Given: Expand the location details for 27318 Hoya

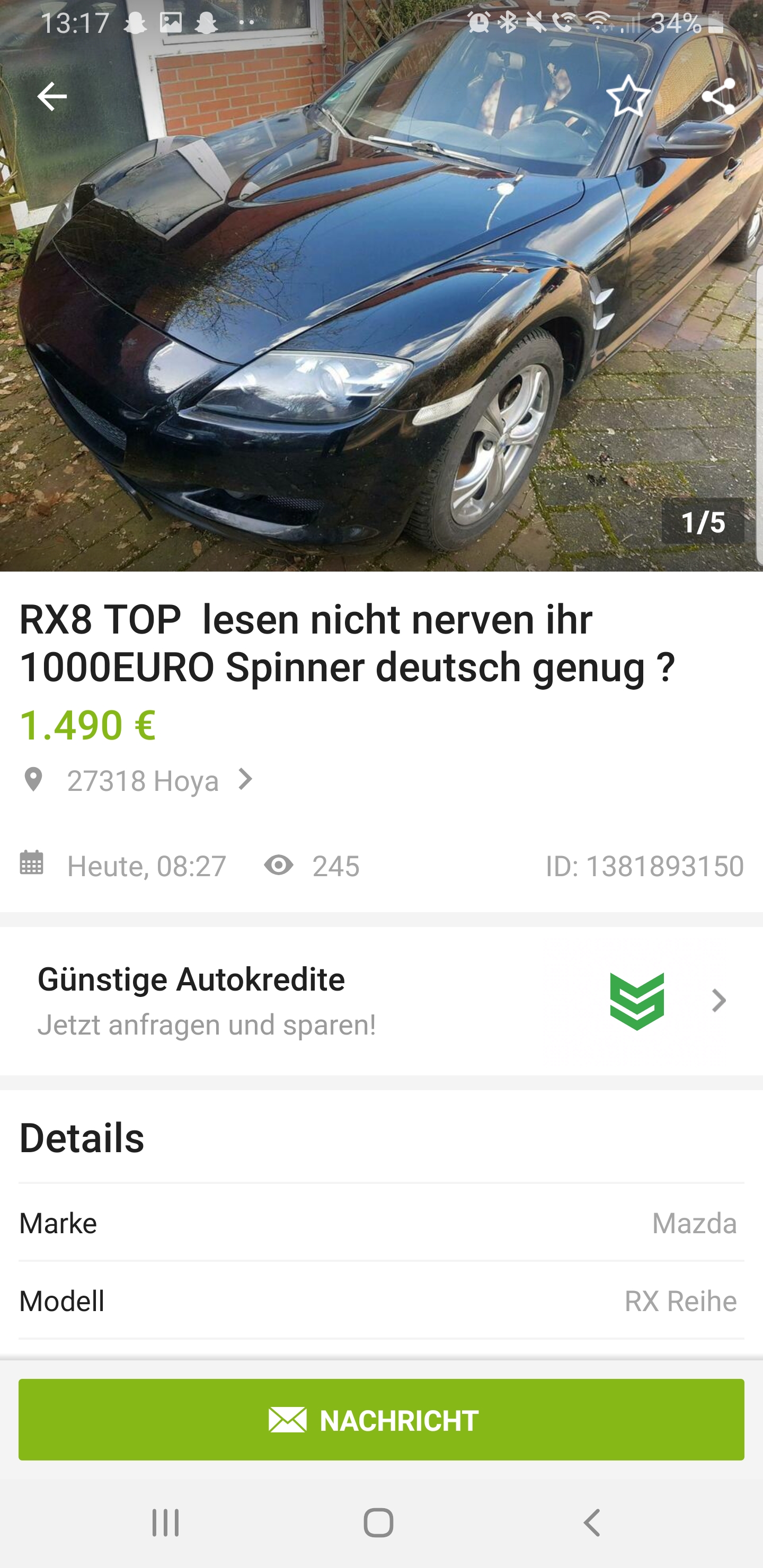Looking at the screenshot, I should pyautogui.click(x=143, y=780).
